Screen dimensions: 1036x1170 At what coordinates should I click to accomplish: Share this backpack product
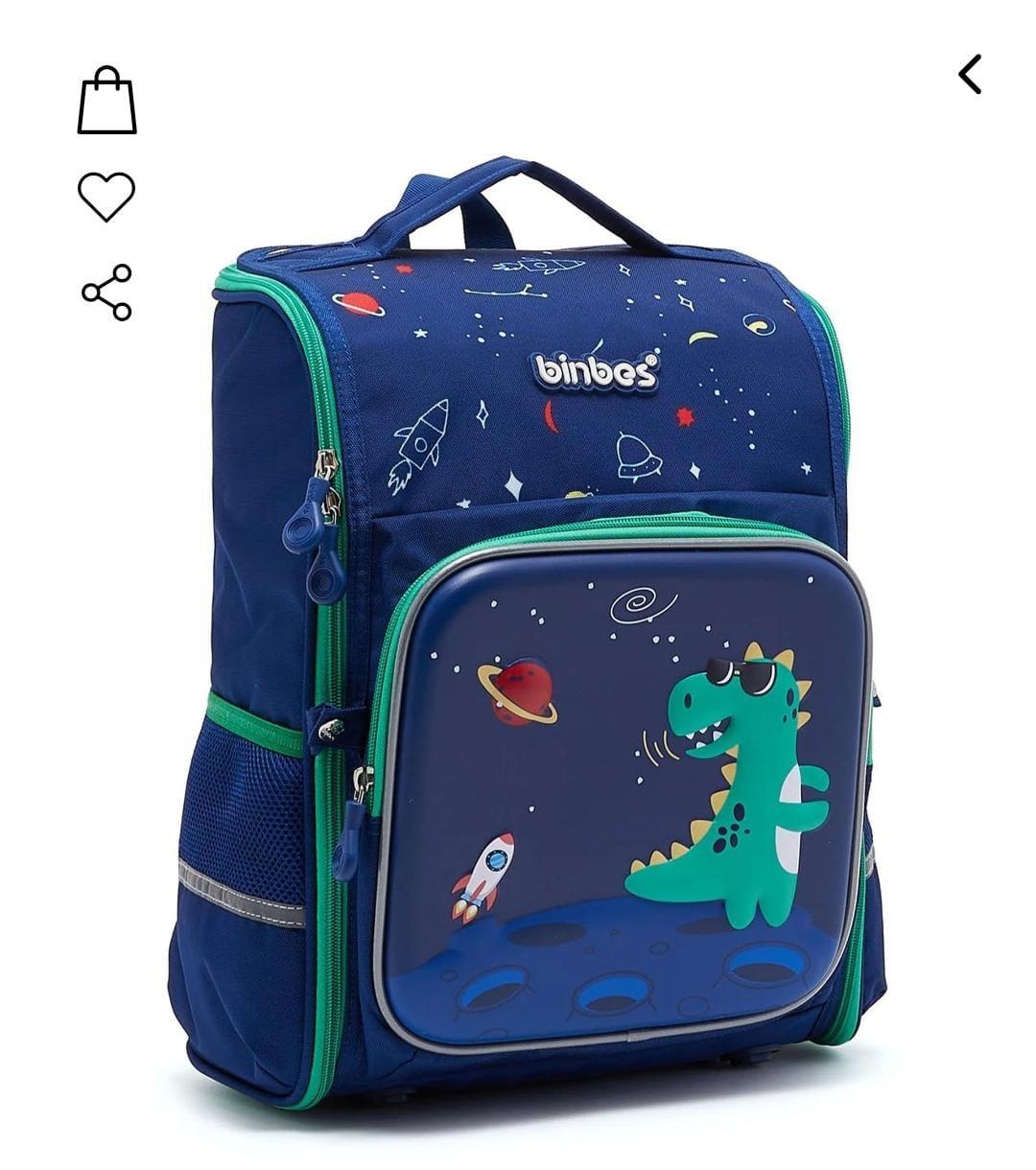coord(106,292)
